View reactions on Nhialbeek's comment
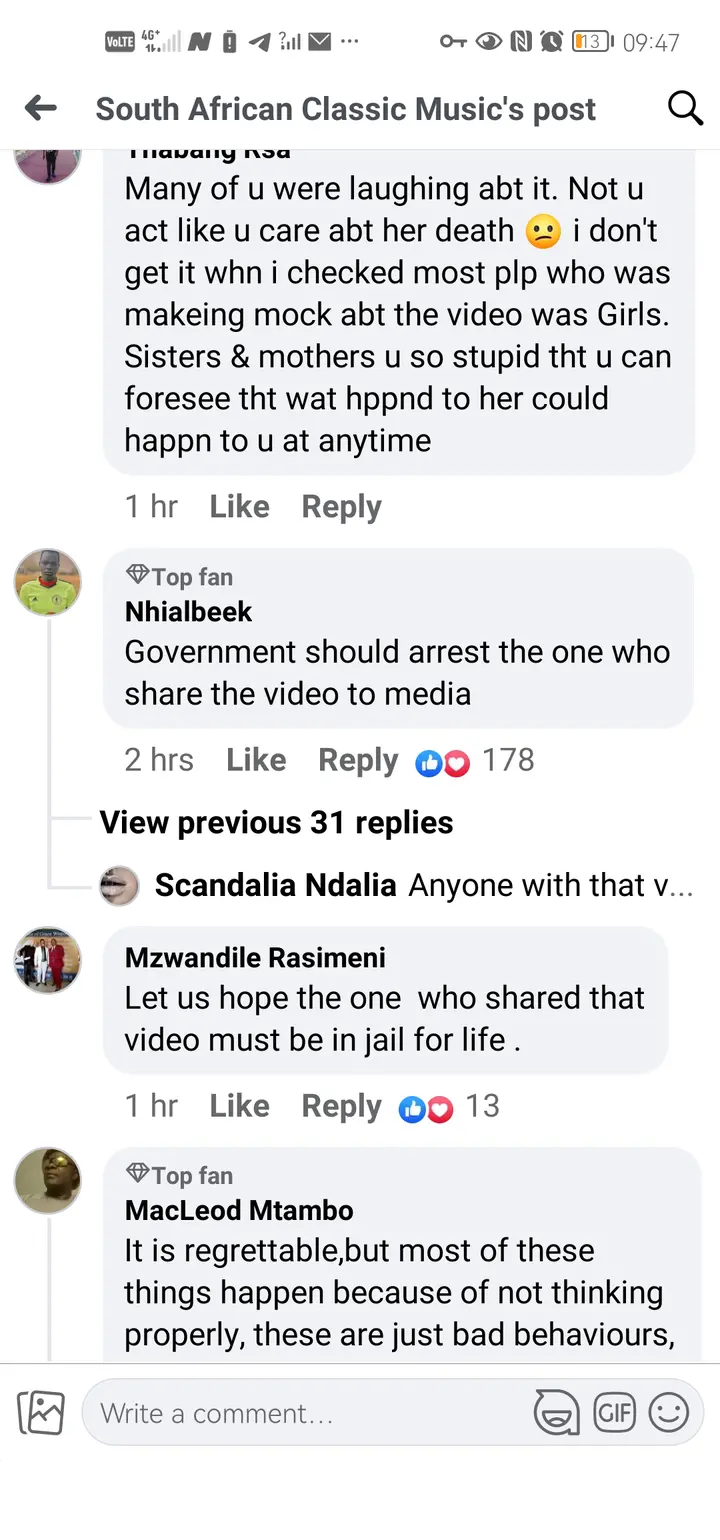 pos(476,761)
